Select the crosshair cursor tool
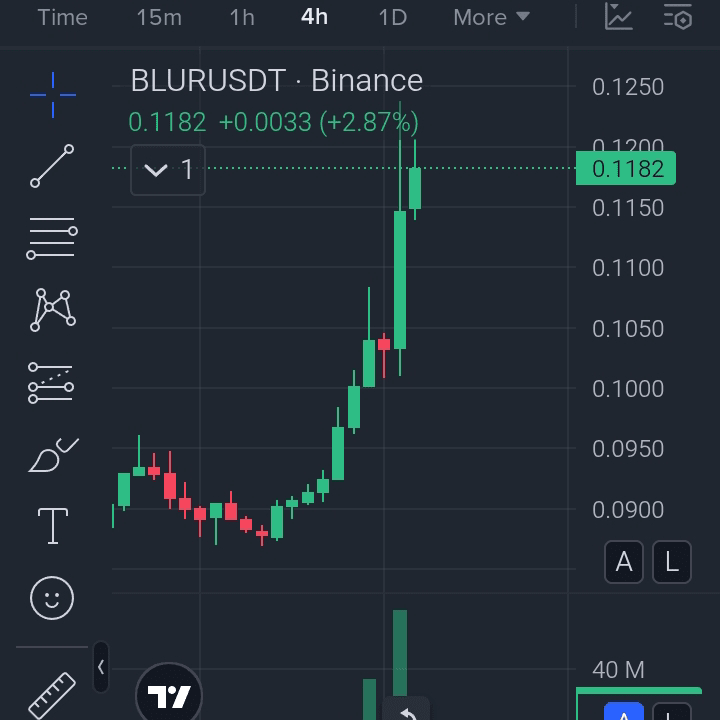720x720 pixels. pyautogui.click(x=53, y=95)
